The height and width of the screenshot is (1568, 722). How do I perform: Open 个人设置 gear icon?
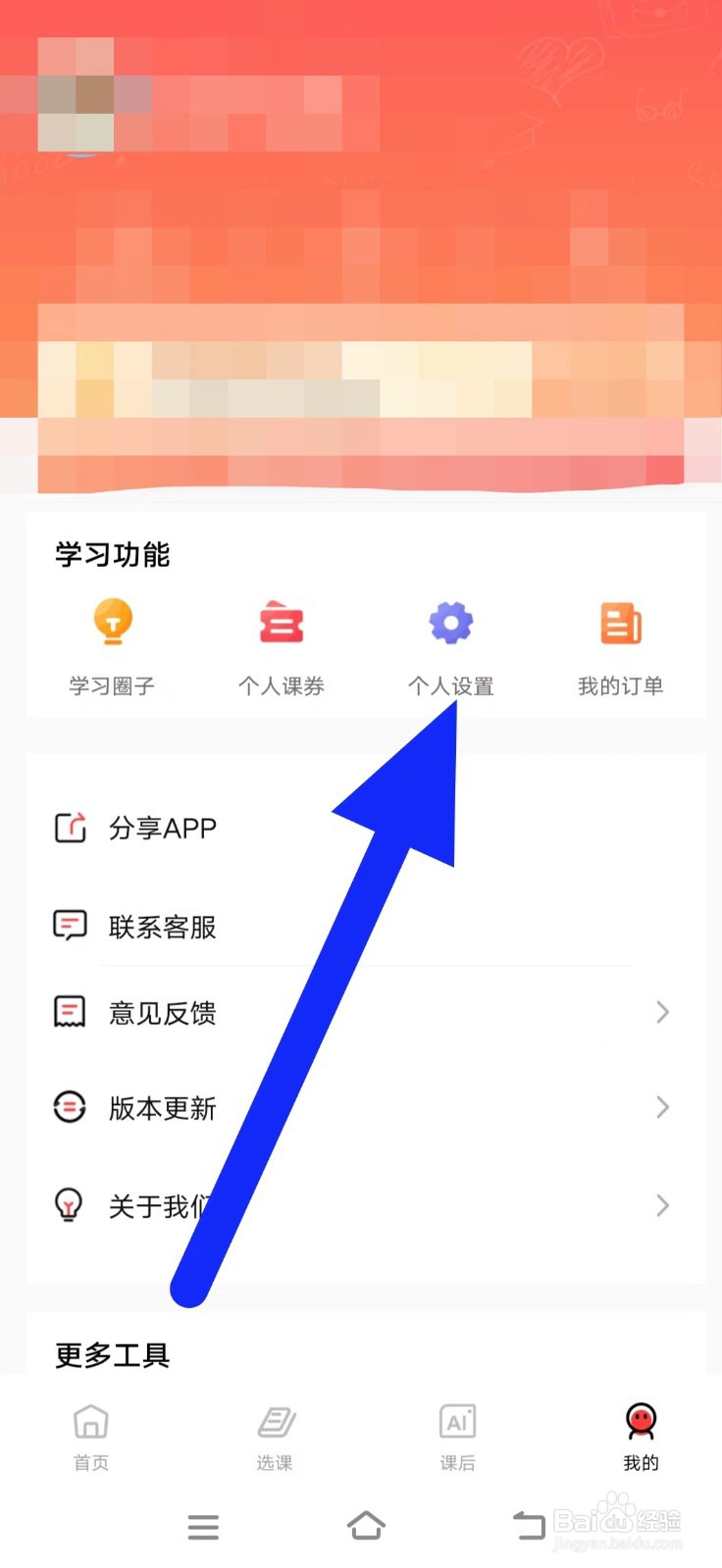click(x=450, y=622)
